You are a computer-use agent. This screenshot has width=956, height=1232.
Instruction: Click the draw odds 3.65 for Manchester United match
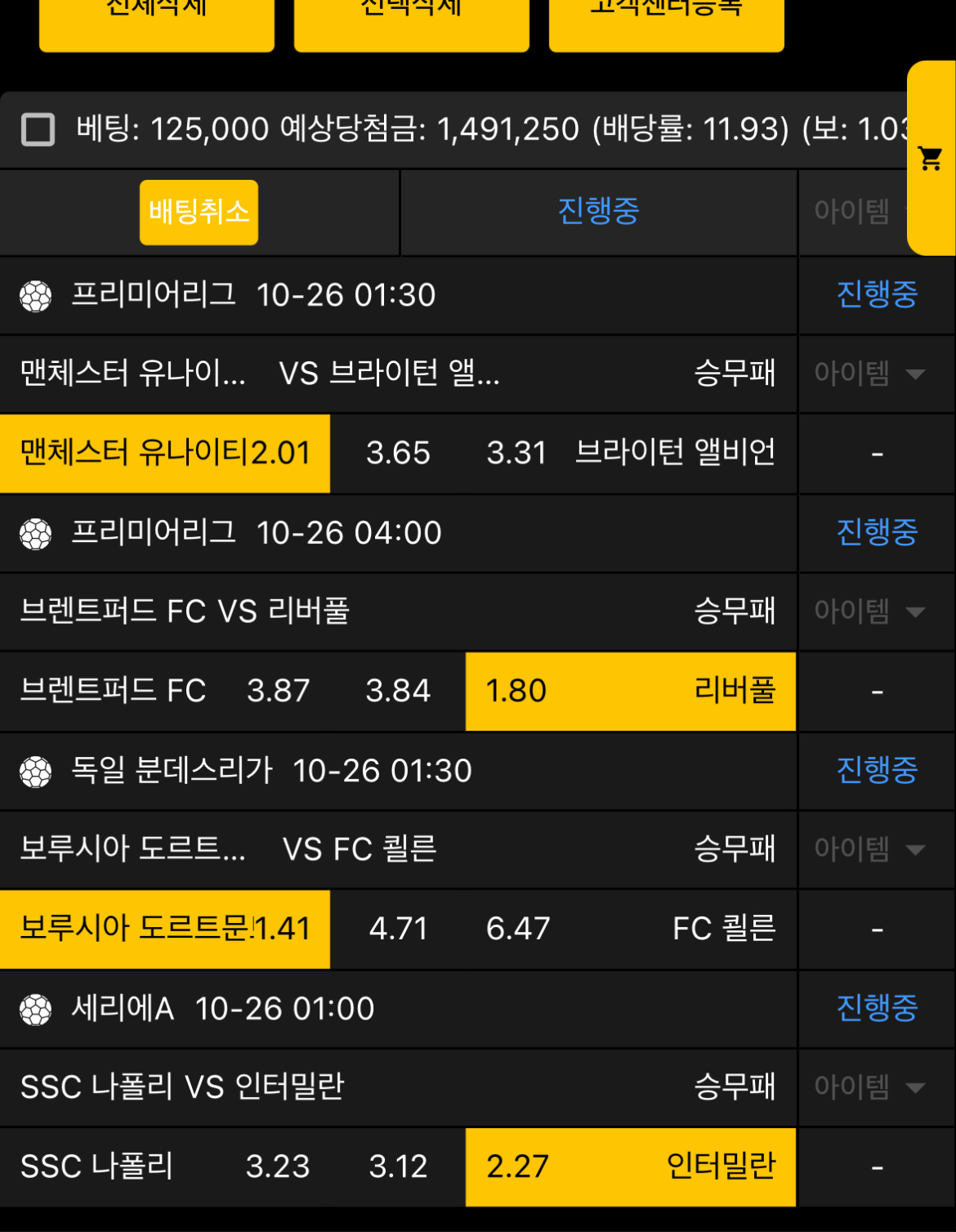tap(399, 454)
